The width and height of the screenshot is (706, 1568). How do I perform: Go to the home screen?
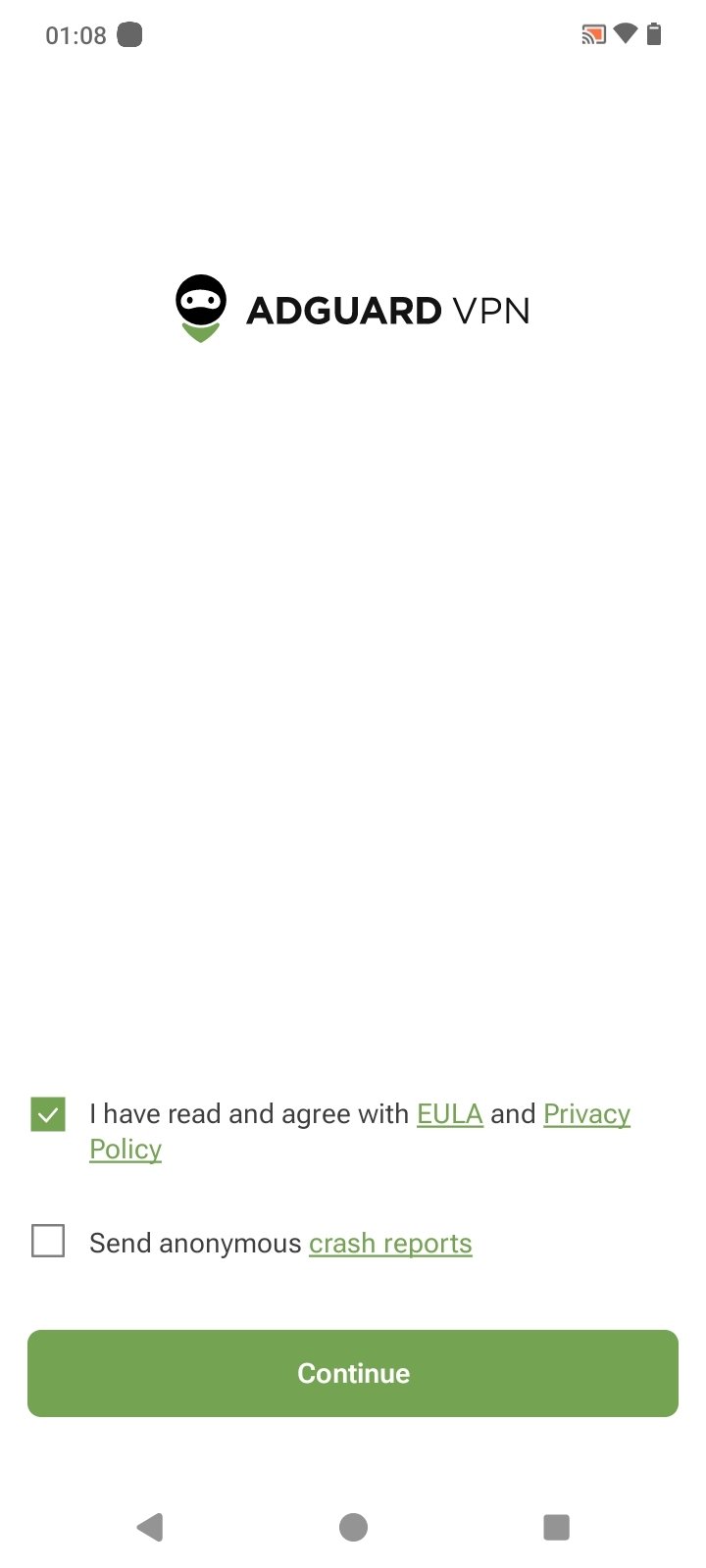click(353, 1527)
